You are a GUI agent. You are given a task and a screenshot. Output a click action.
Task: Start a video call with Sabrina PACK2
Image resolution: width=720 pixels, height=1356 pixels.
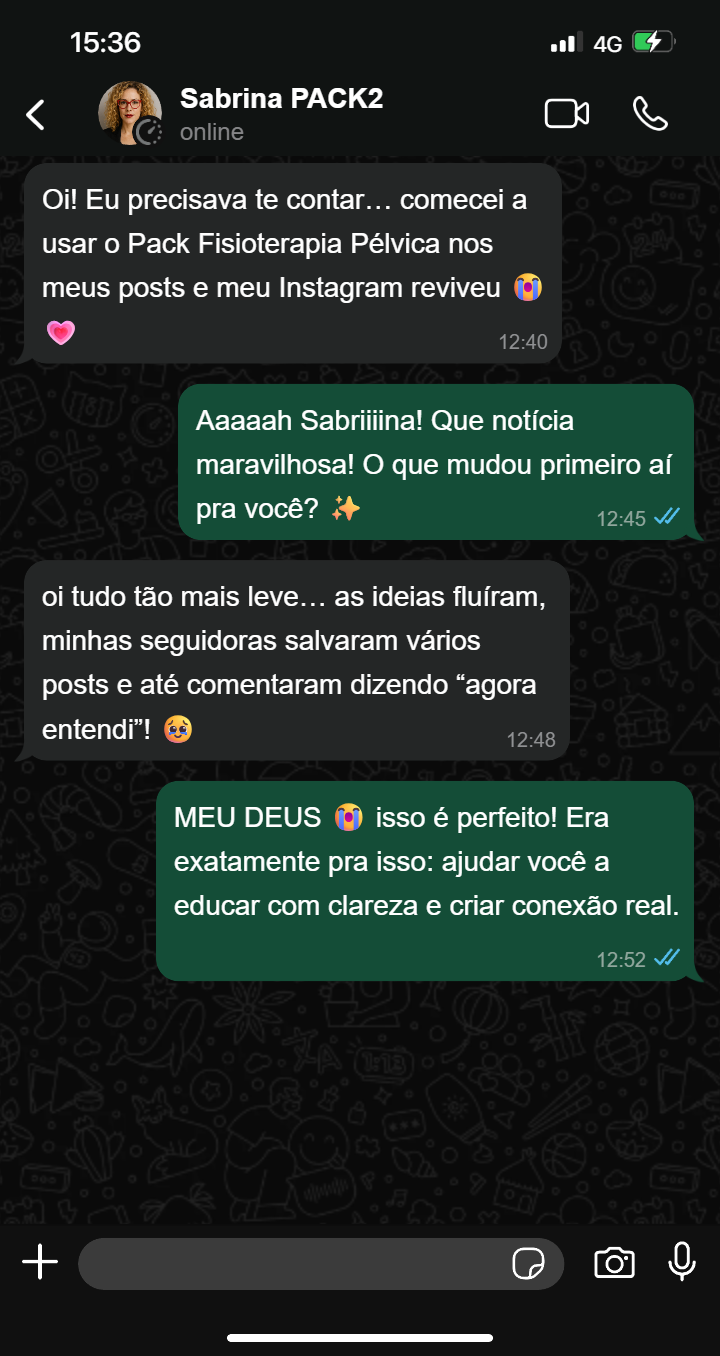(567, 113)
